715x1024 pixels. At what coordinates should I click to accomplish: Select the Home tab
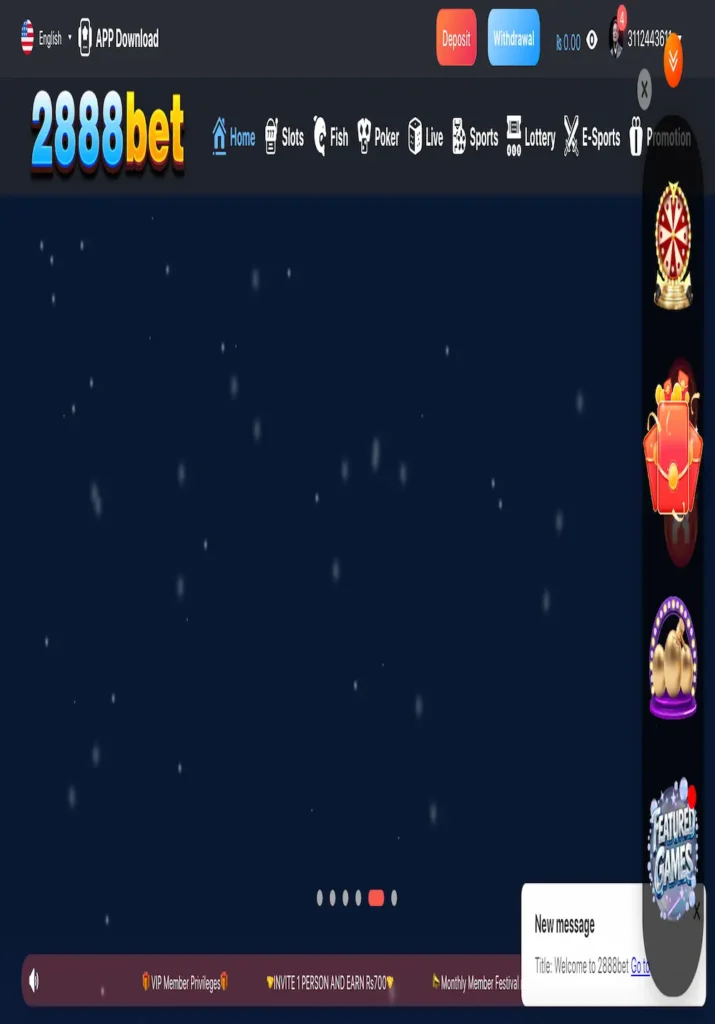tap(233, 137)
